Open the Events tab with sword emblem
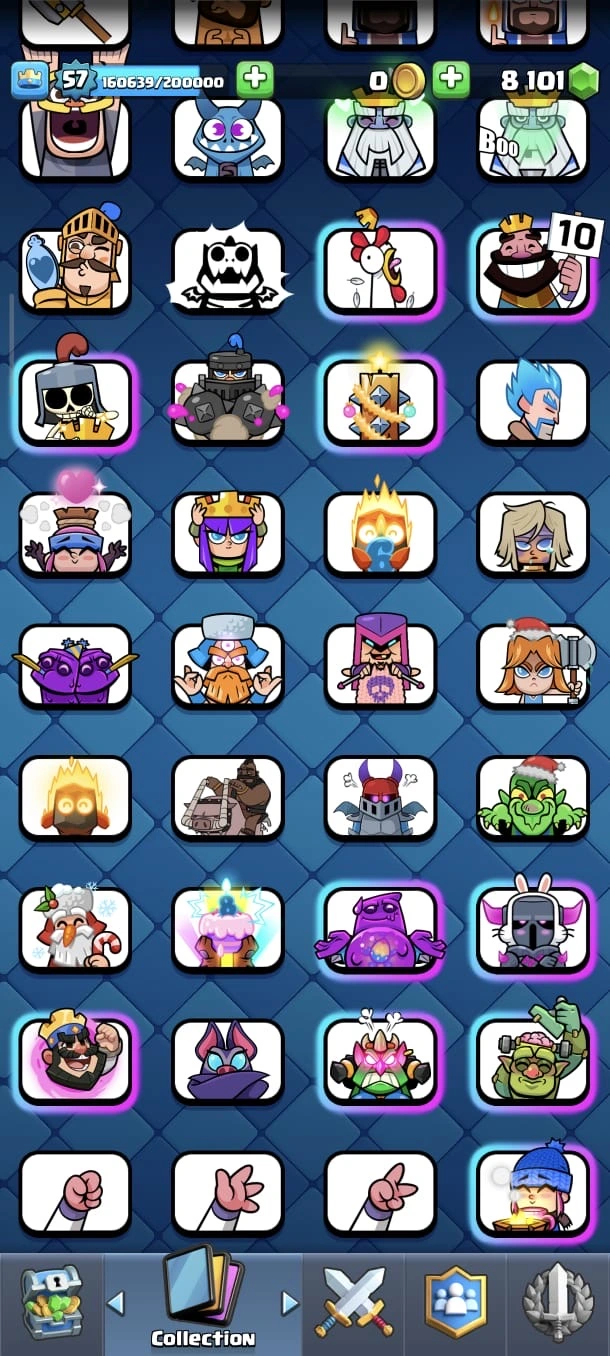 pyautogui.click(x=558, y=1303)
